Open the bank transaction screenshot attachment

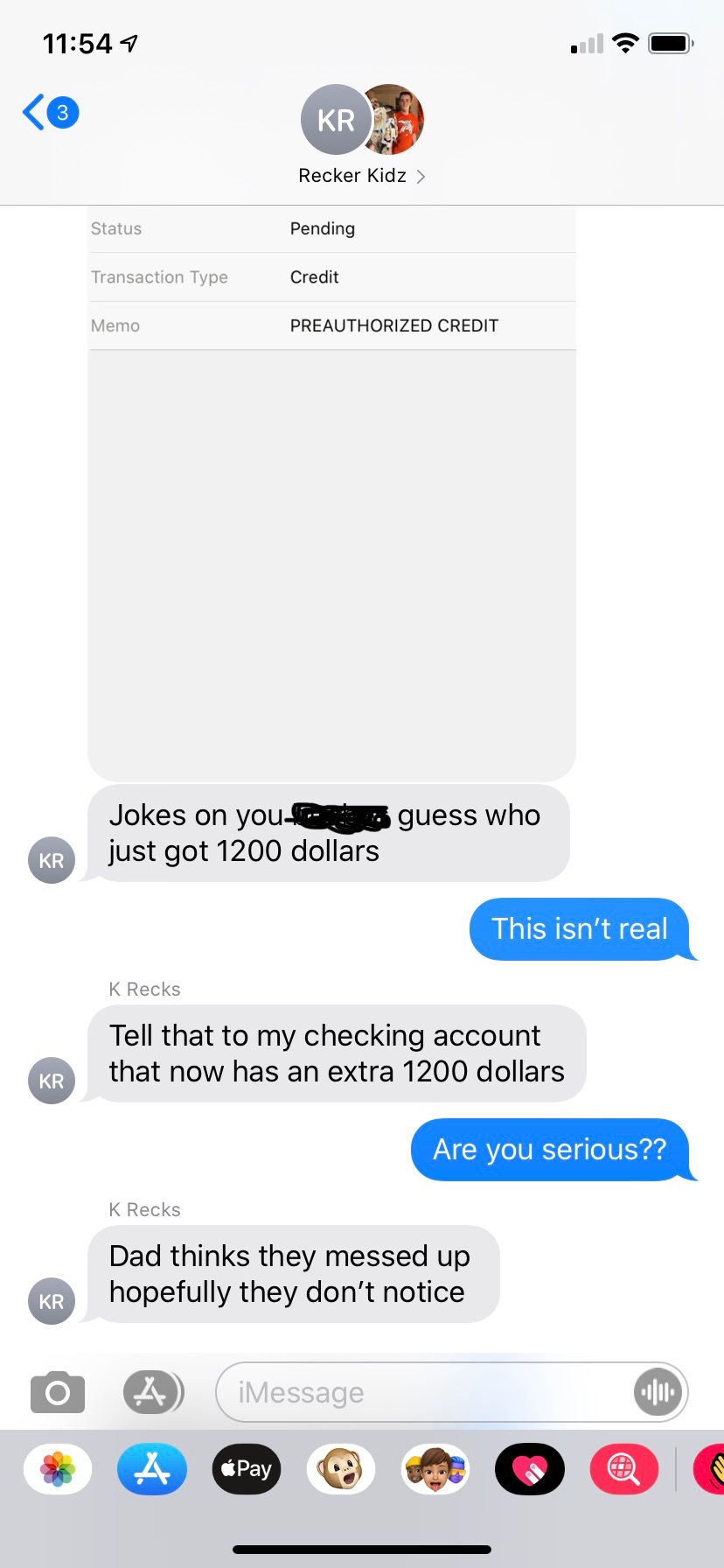coord(332,490)
